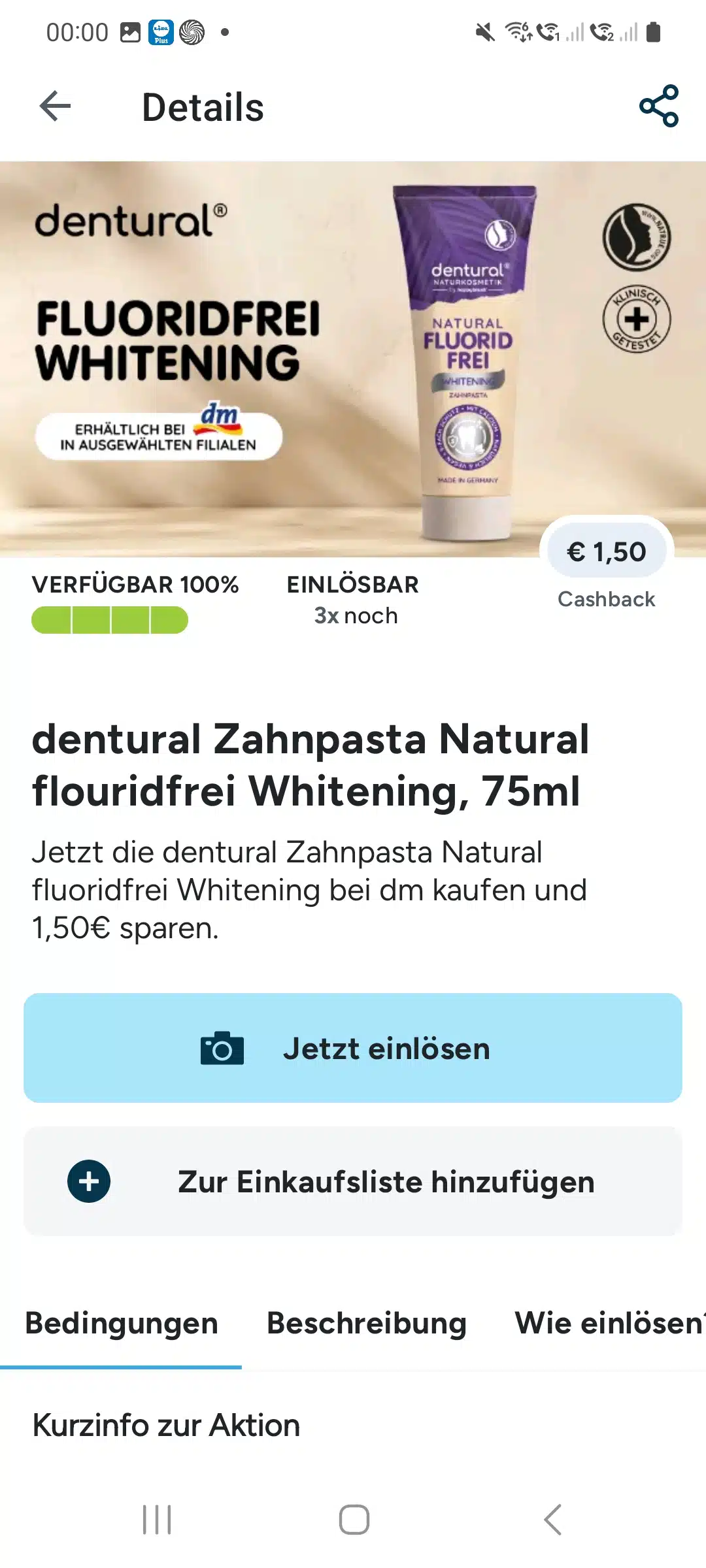
Task: Add offer via Zur Einkaufsliste hinzufügen
Action: coord(353,1181)
